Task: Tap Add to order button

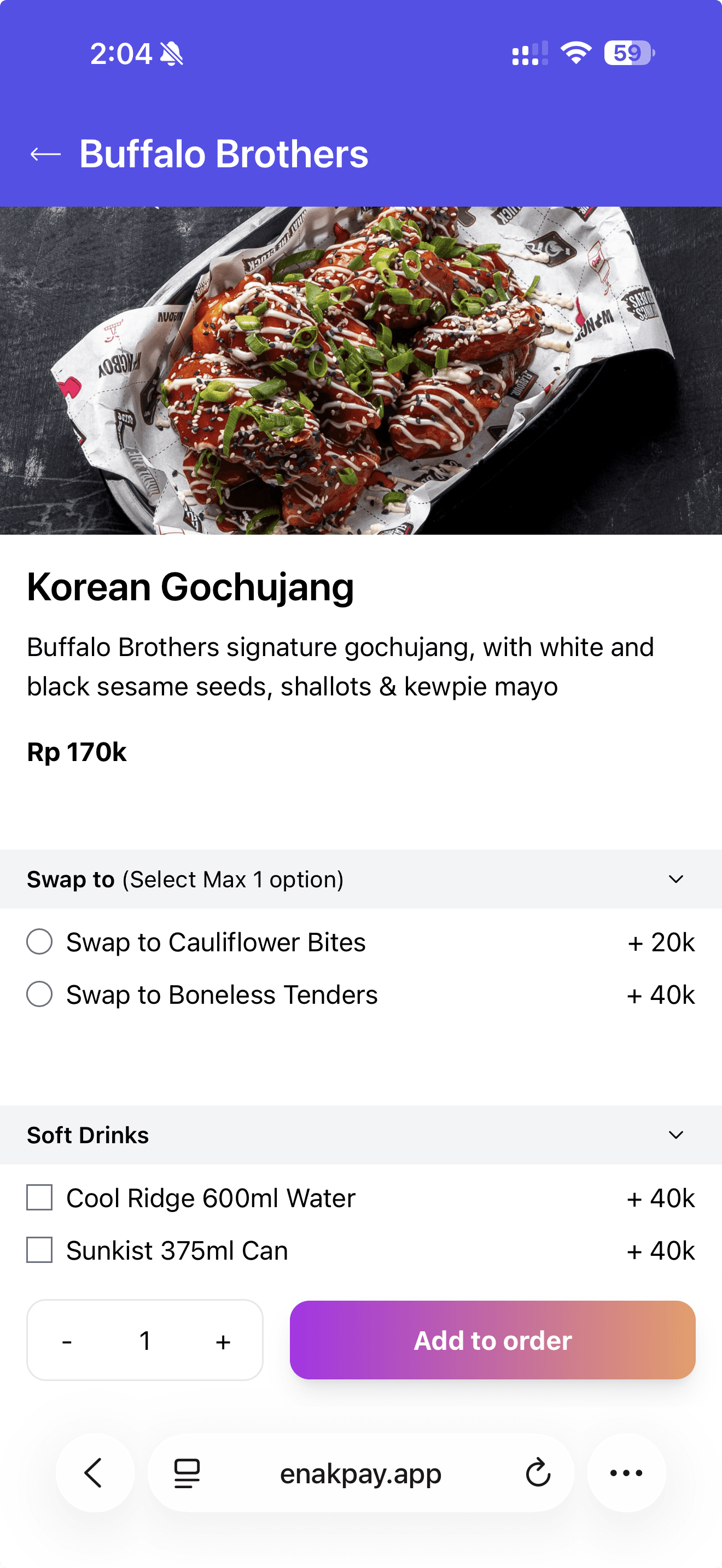Action: tap(492, 1339)
